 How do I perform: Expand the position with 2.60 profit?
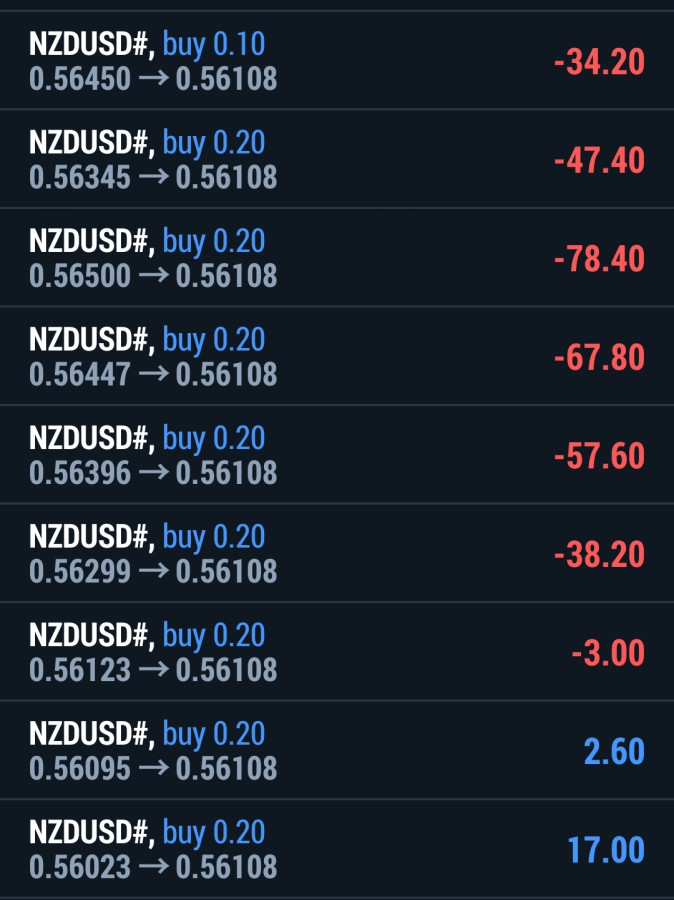pos(336,751)
